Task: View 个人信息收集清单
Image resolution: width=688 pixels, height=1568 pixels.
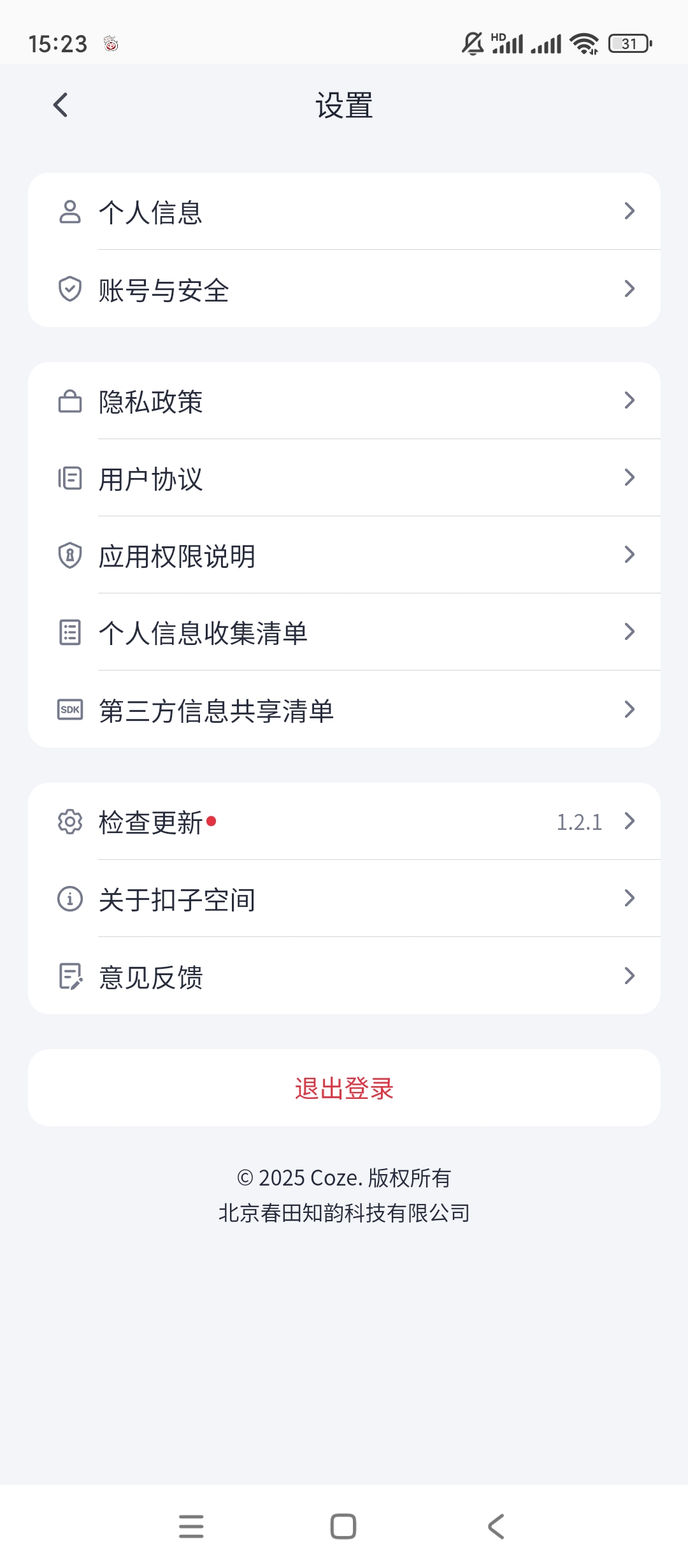Action: click(x=344, y=633)
